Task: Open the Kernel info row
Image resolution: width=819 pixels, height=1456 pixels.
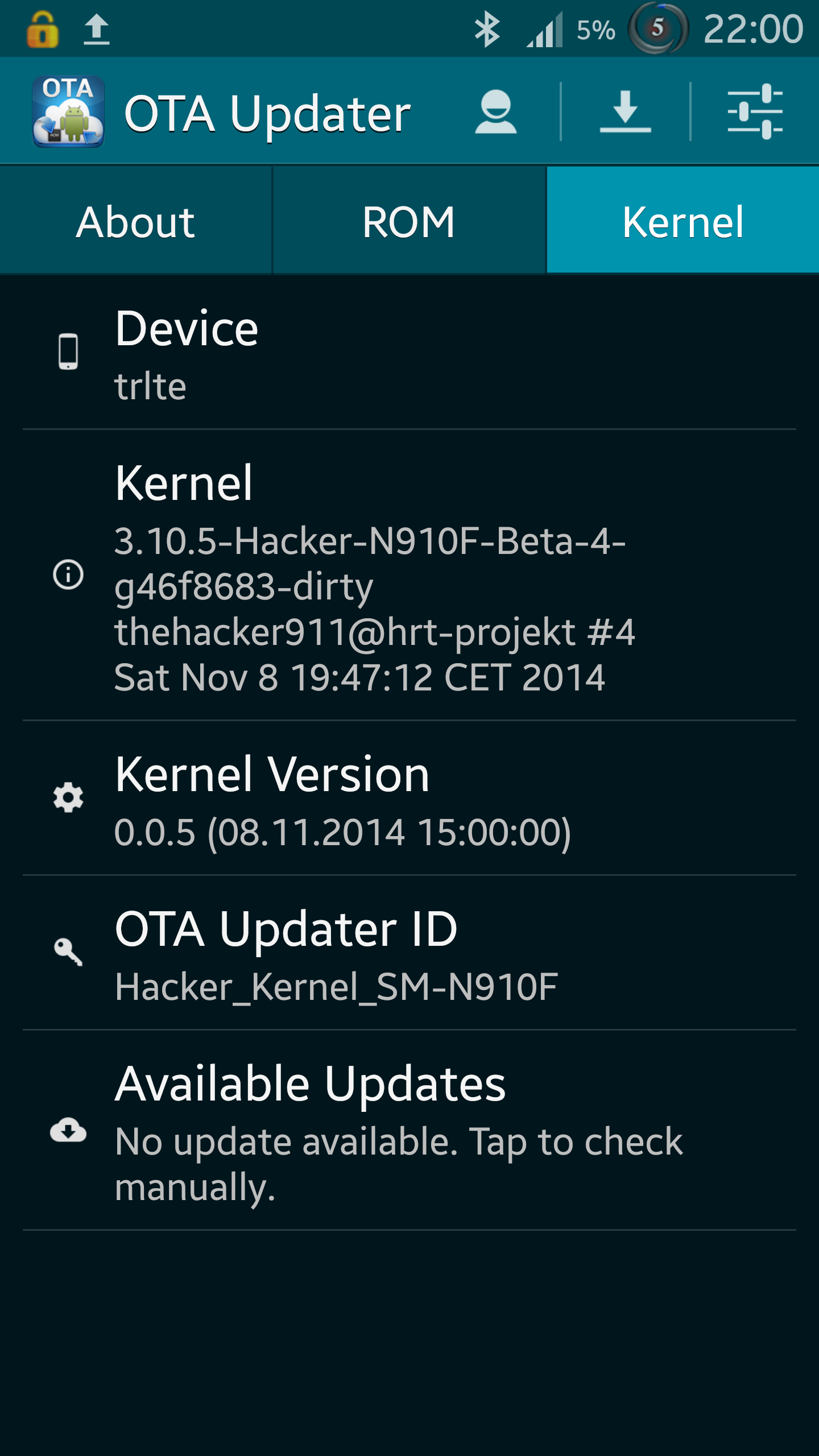Action: point(409,576)
